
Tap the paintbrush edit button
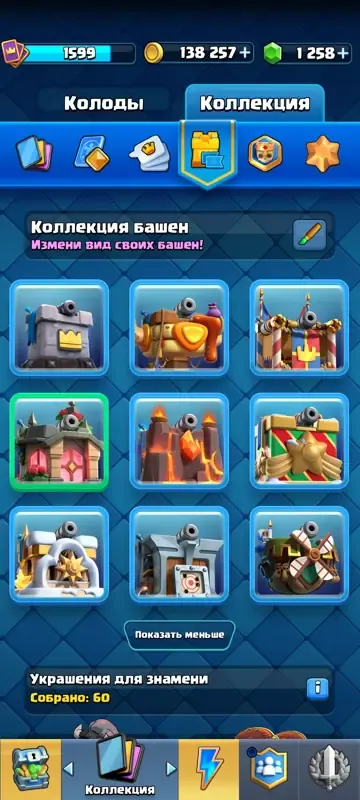tap(310, 235)
